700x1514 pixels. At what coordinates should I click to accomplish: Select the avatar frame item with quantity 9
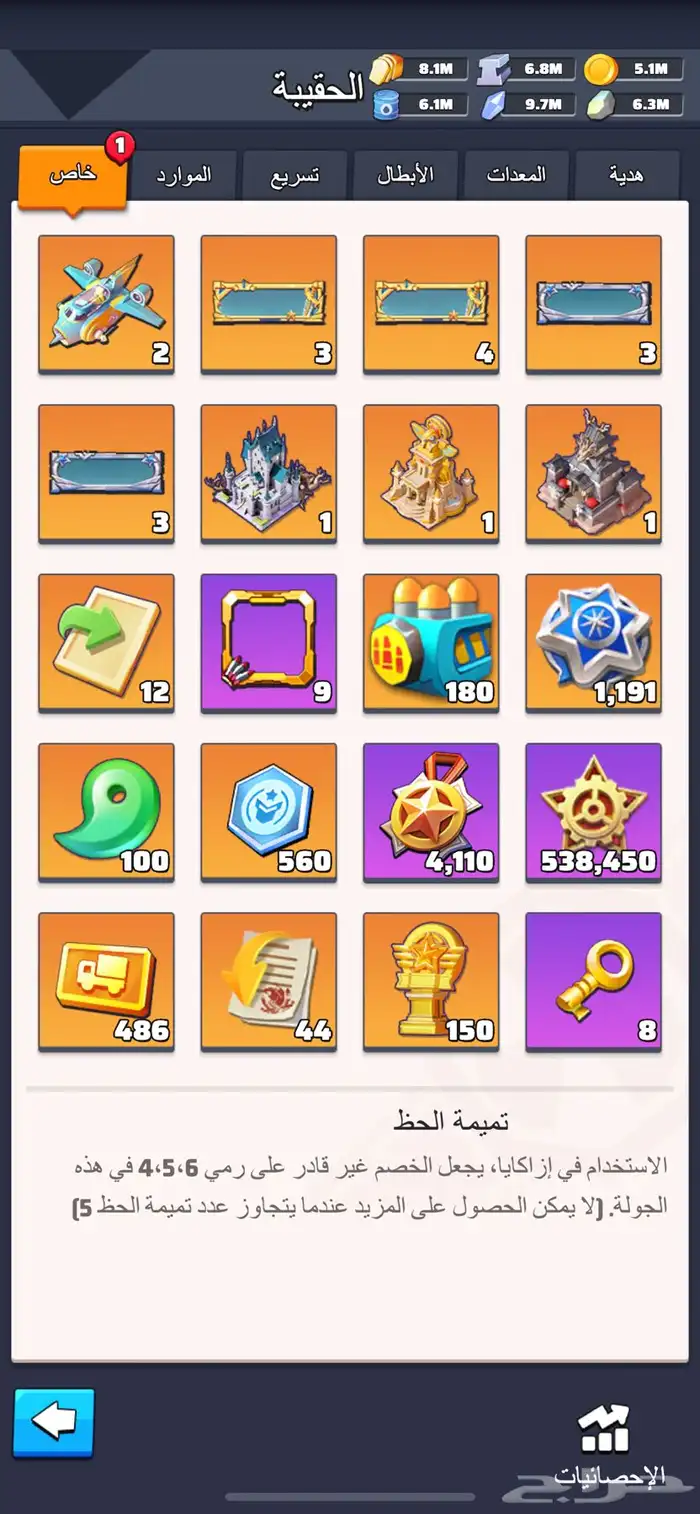click(268, 642)
